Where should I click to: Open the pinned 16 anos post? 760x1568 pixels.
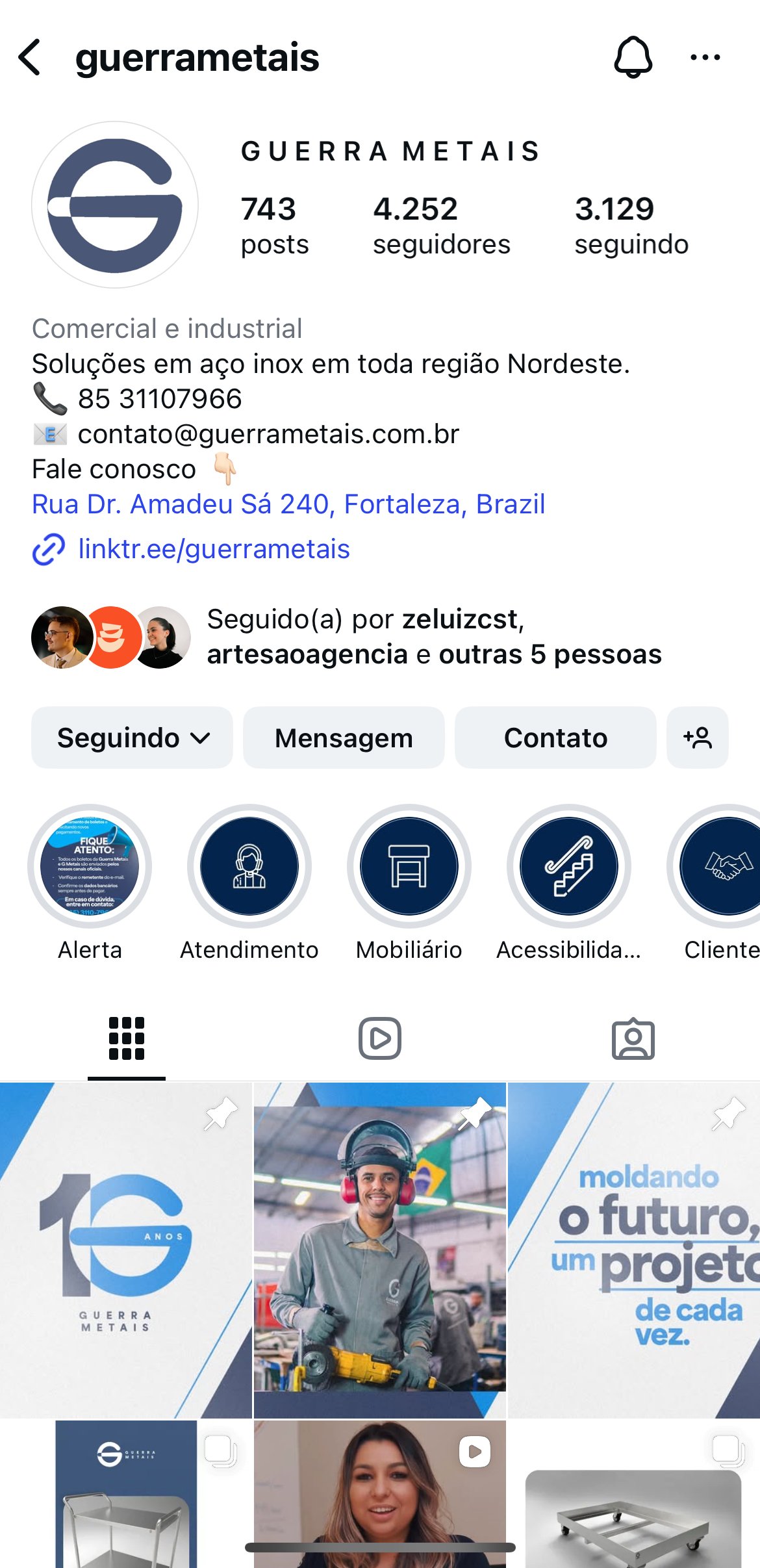(125, 1250)
